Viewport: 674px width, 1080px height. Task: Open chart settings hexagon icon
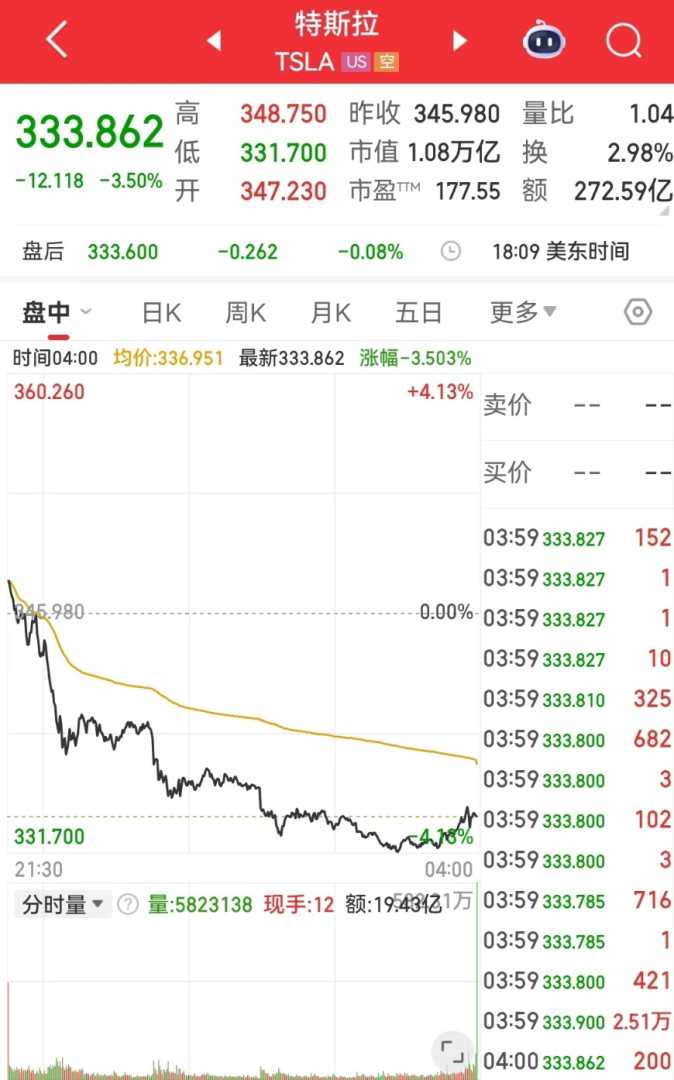click(637, 313)
